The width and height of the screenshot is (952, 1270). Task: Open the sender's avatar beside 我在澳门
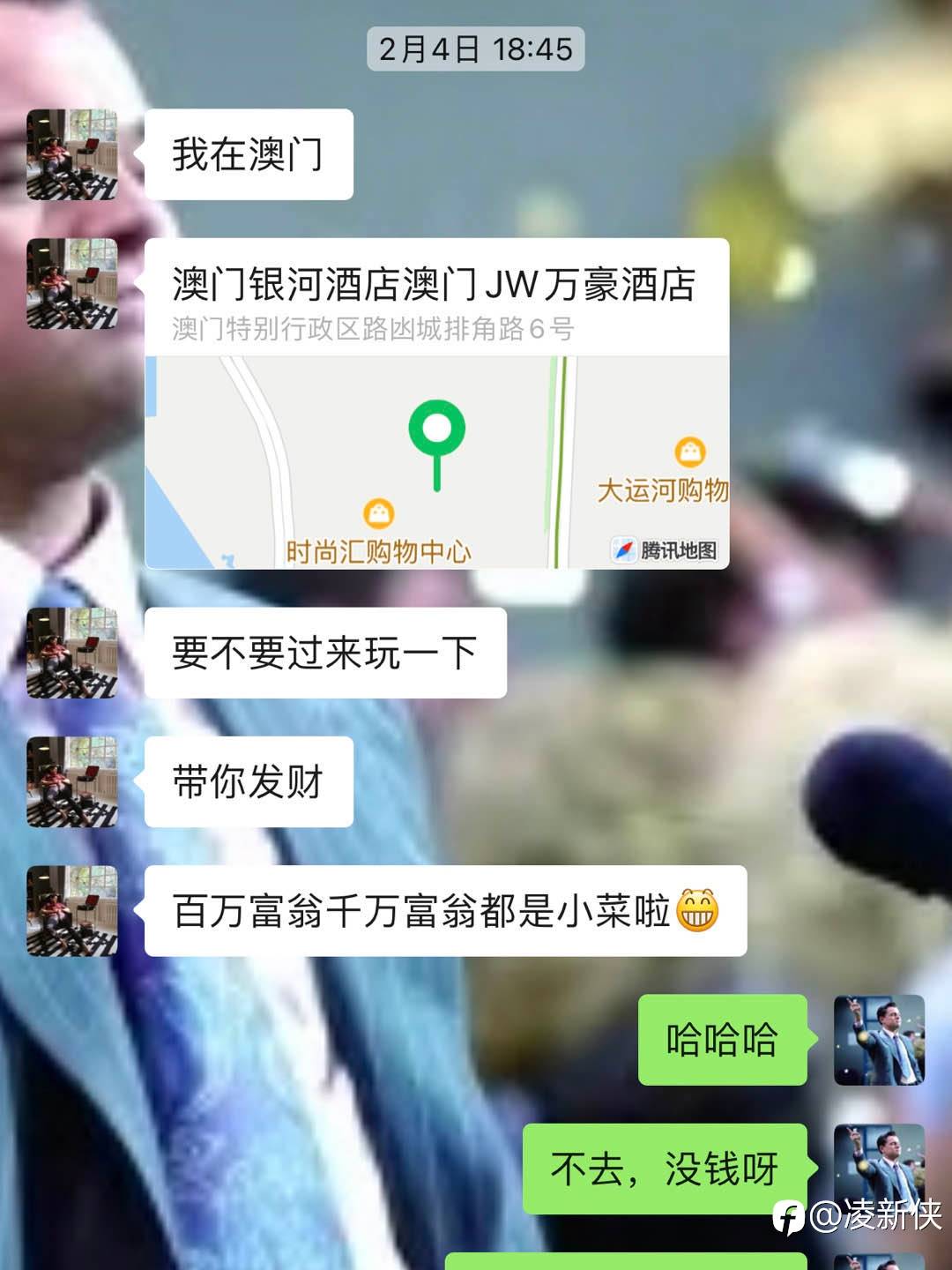click(x=72, y=154)
